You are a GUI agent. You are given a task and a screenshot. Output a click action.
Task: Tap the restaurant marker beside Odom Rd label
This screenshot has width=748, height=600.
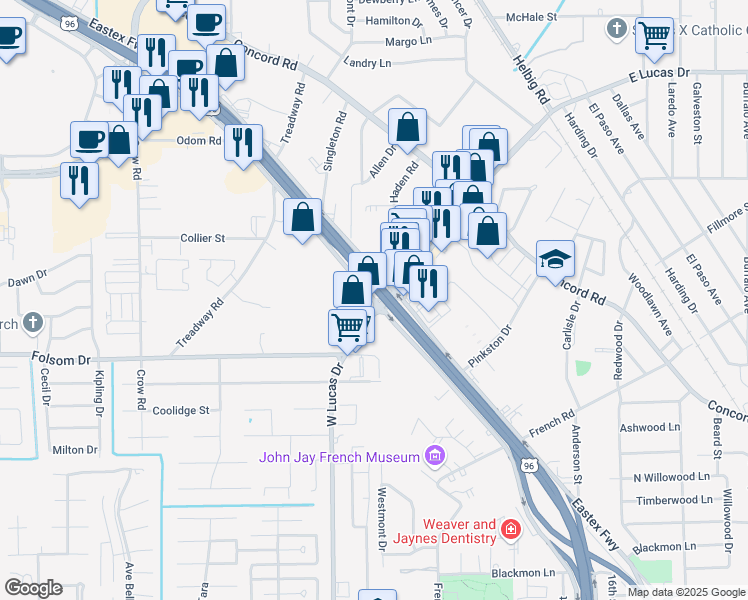point(243,143)
